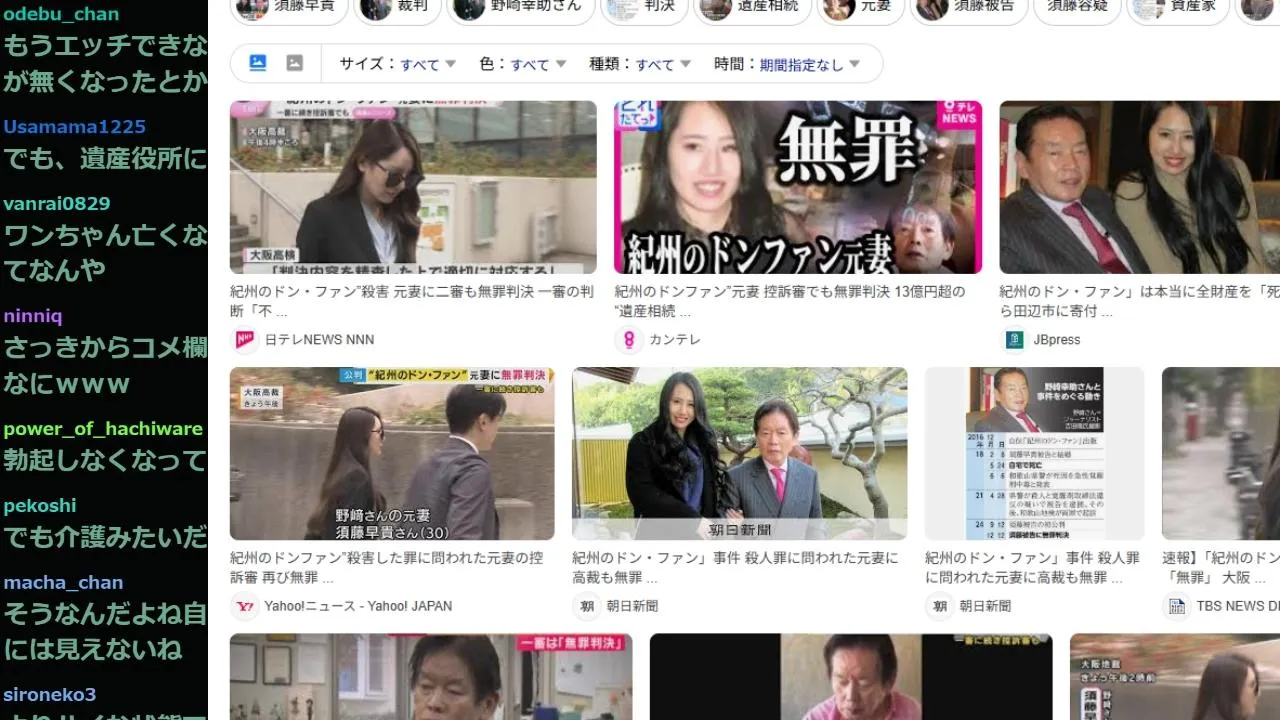Open the サイズ size filter dropdown
Screen dimensions: 1280x720
(397, 64)
